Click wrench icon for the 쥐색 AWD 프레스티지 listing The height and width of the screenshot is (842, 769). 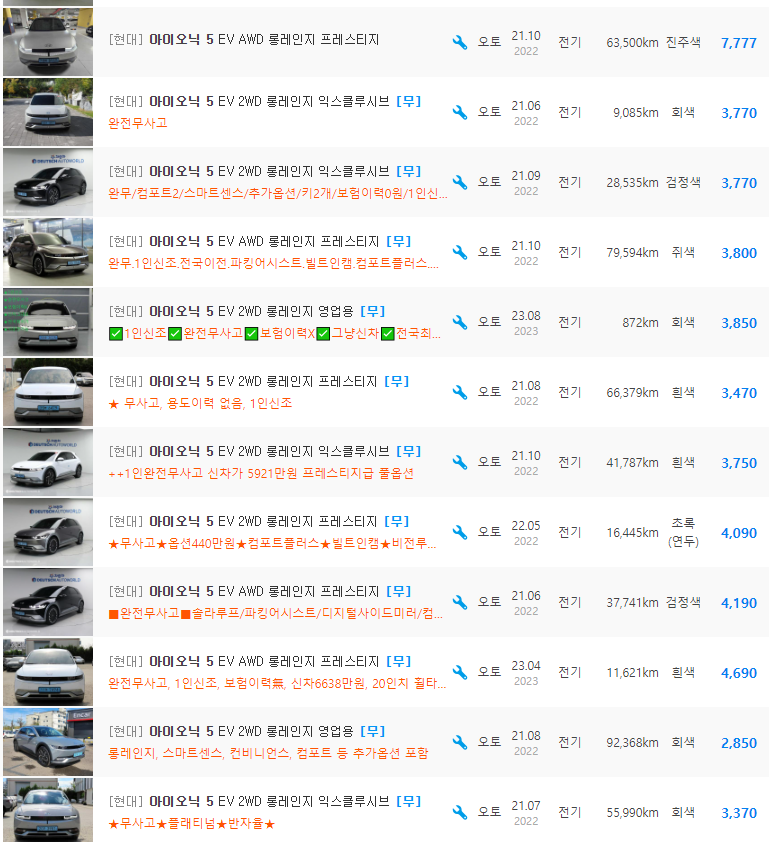point(459,252)
